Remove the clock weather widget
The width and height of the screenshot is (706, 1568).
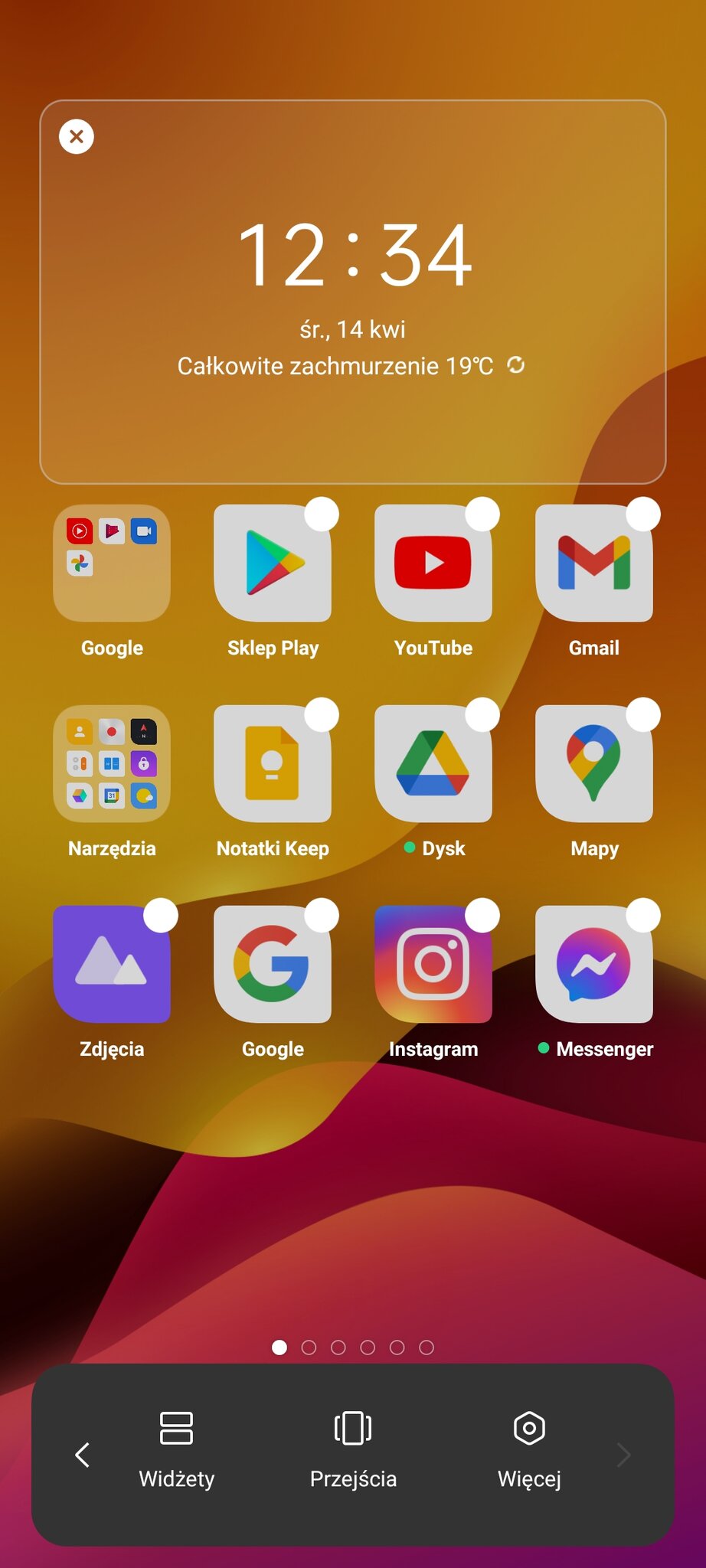click(77, 137)
